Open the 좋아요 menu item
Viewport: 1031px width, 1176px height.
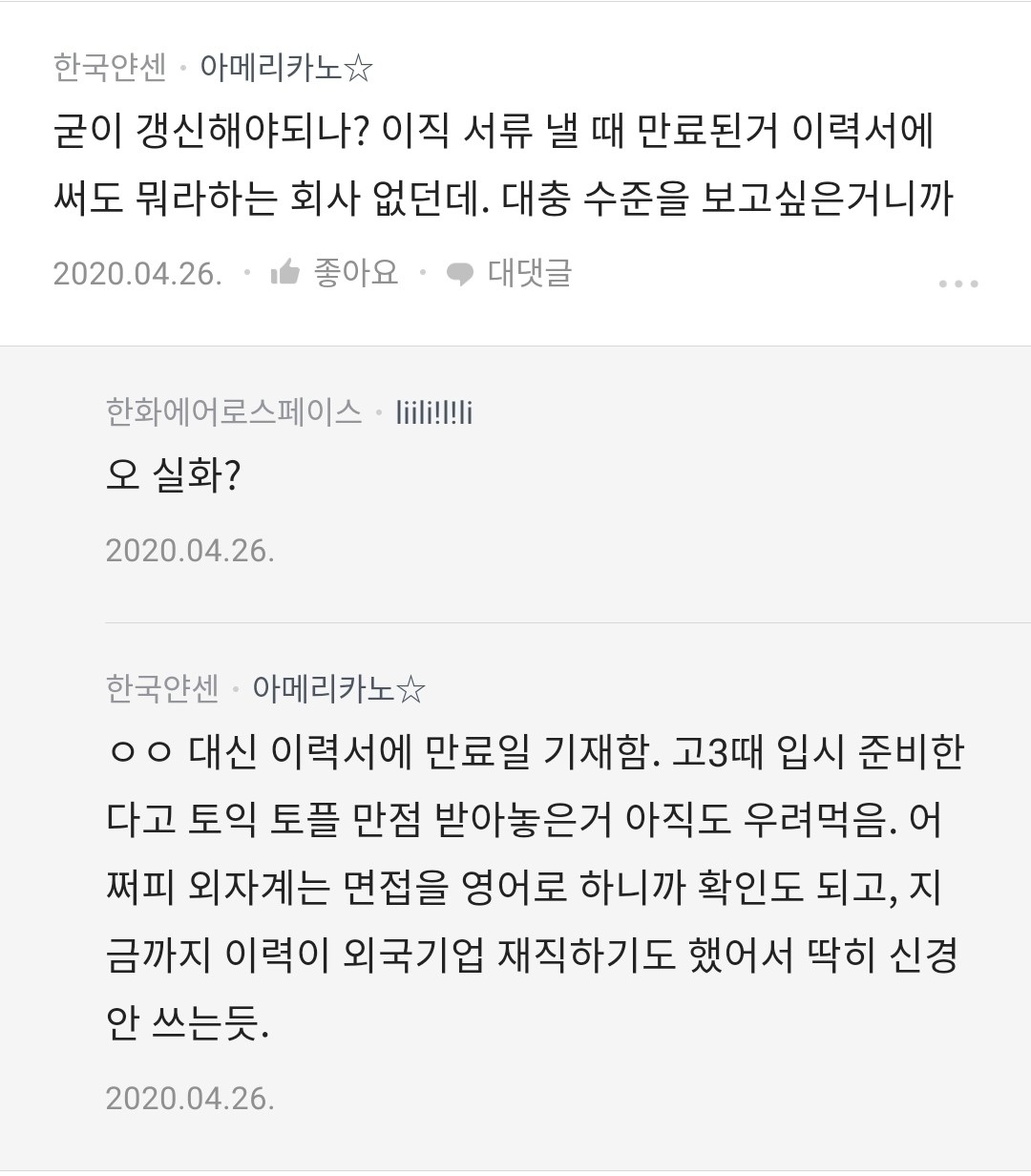pos(352,276)
